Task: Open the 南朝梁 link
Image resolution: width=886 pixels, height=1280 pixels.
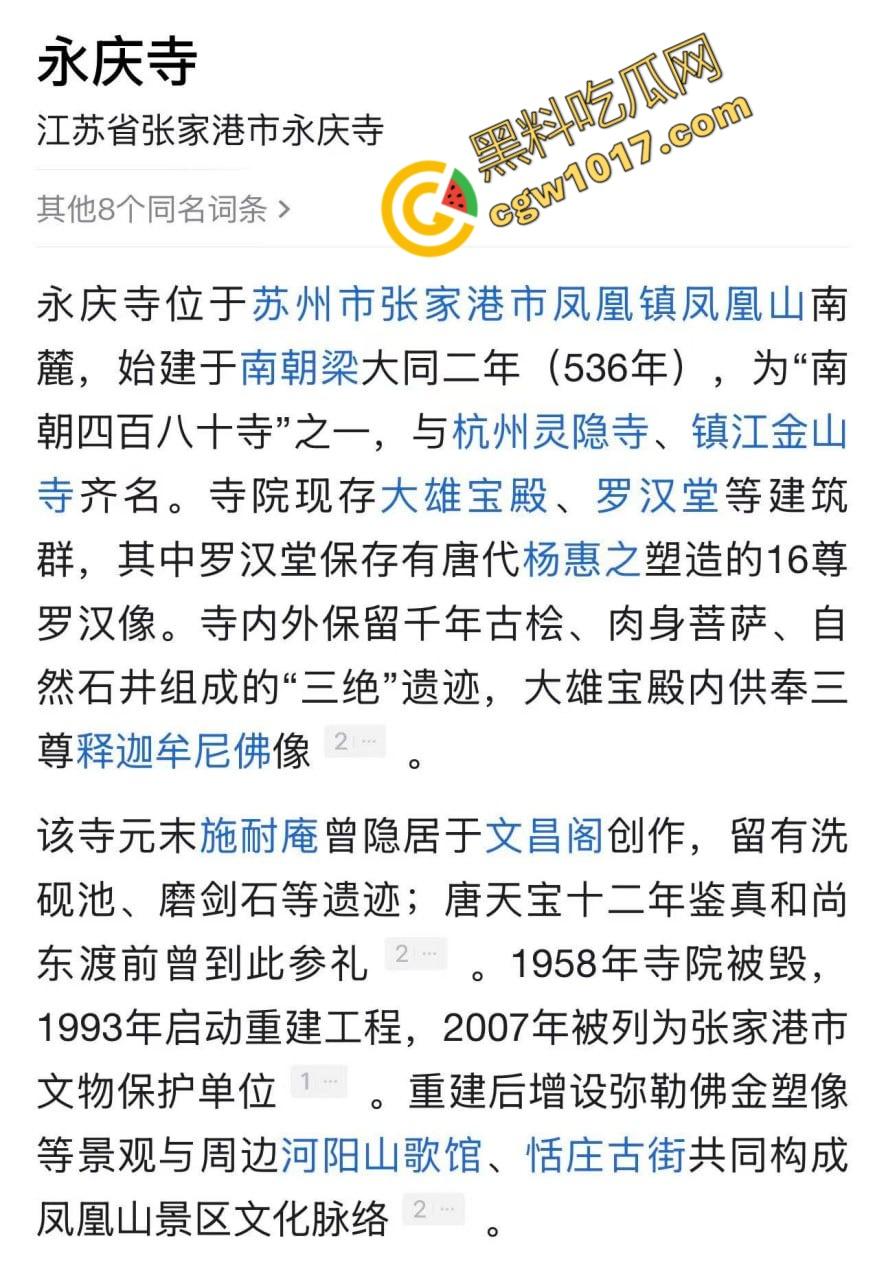Action: pos(299,370)
